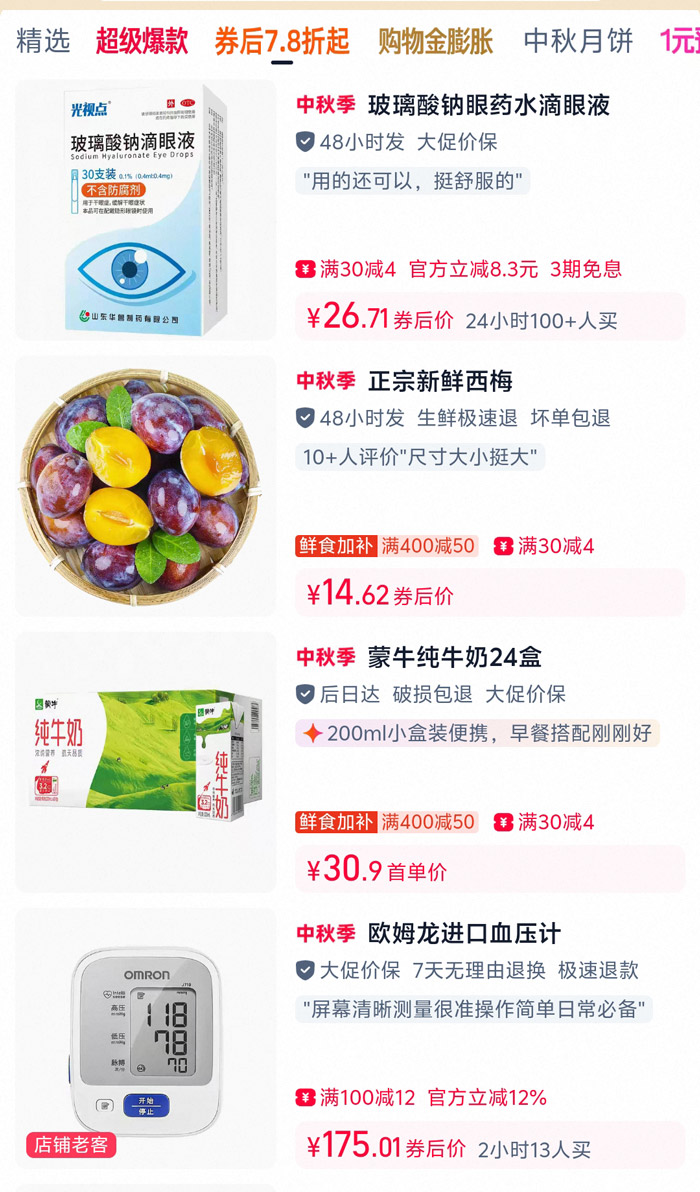Viewport: 700px width, 1192px height.
Task: Open the 欧姆龙进口血压计 product
Action: click(350, 1038)
